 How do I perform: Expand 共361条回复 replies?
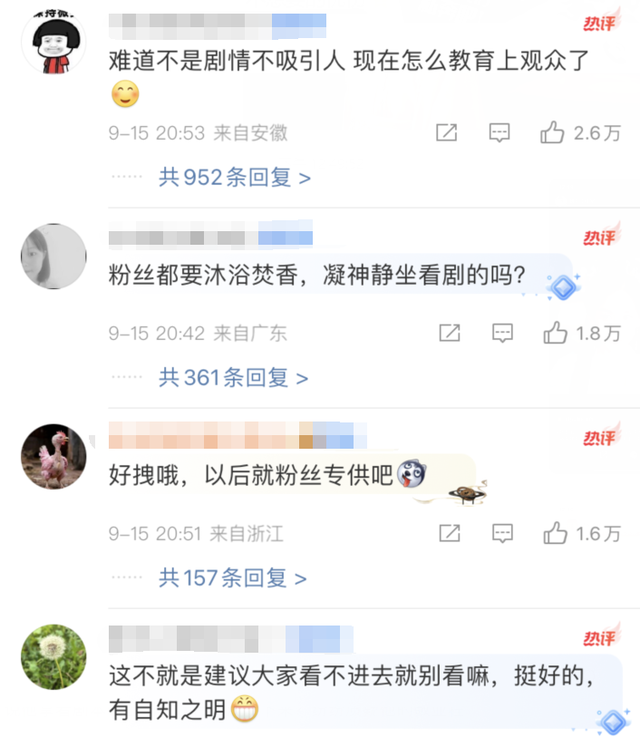click(233, 378)
